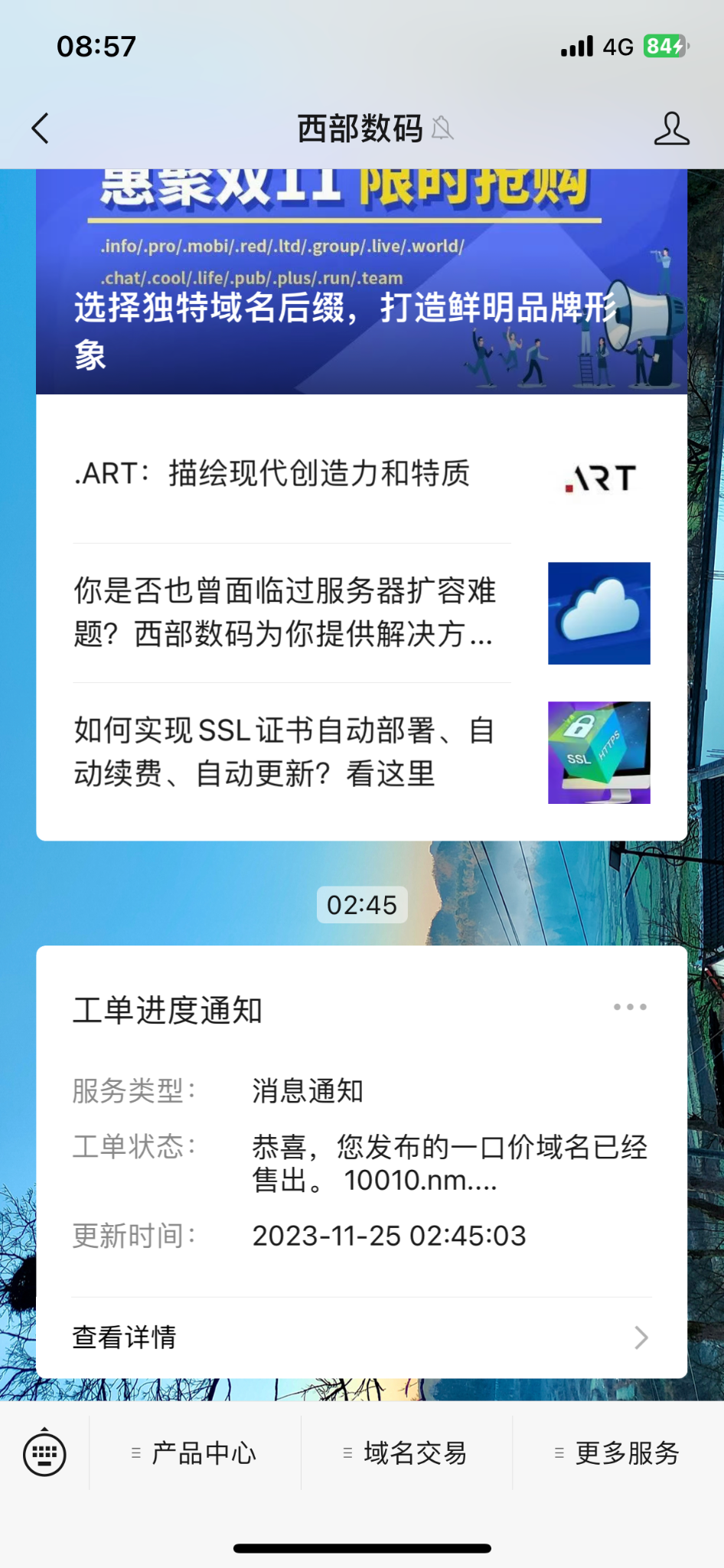Expand the 域名交易 menu
Screen dimensions: 724x1568
pos(406,1453)
